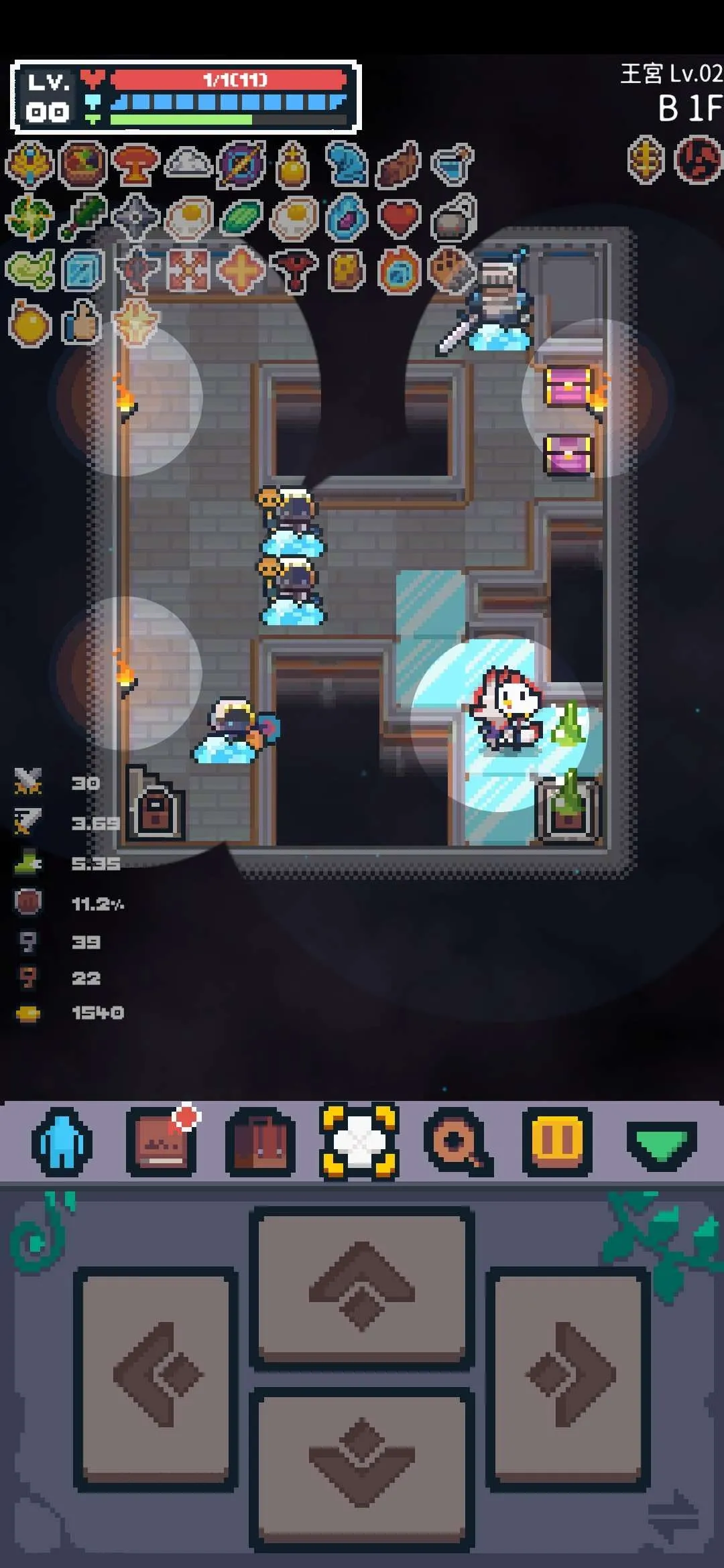Open the blue character status icon
Viewport: 724px width, 1568px height.
pyautogui.click(x=61, y=1141)
